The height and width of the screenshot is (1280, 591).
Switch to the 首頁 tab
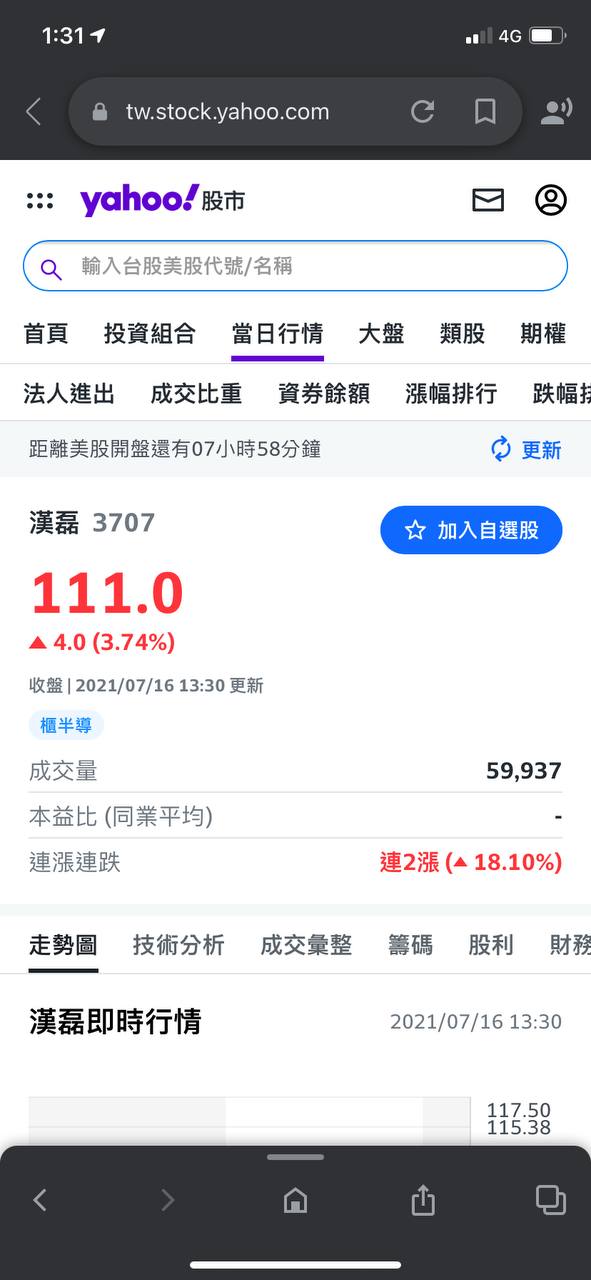[x=46, y=334]
